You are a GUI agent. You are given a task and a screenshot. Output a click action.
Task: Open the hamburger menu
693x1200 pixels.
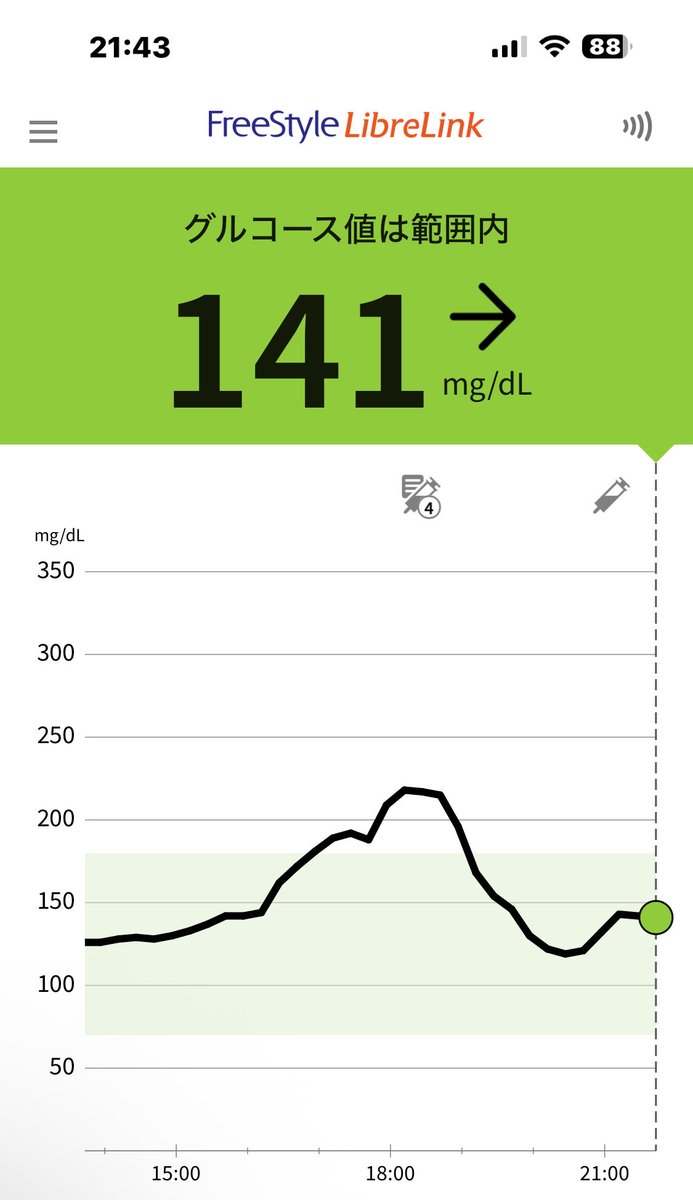click(x=43, y=131)
